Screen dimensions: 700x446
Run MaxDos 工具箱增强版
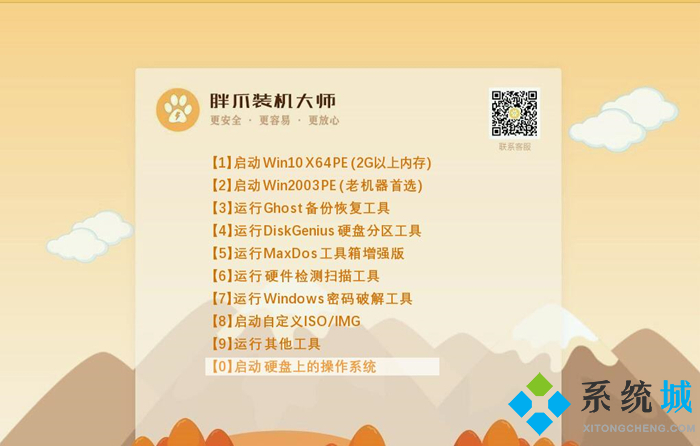click(x=307, y=254)
